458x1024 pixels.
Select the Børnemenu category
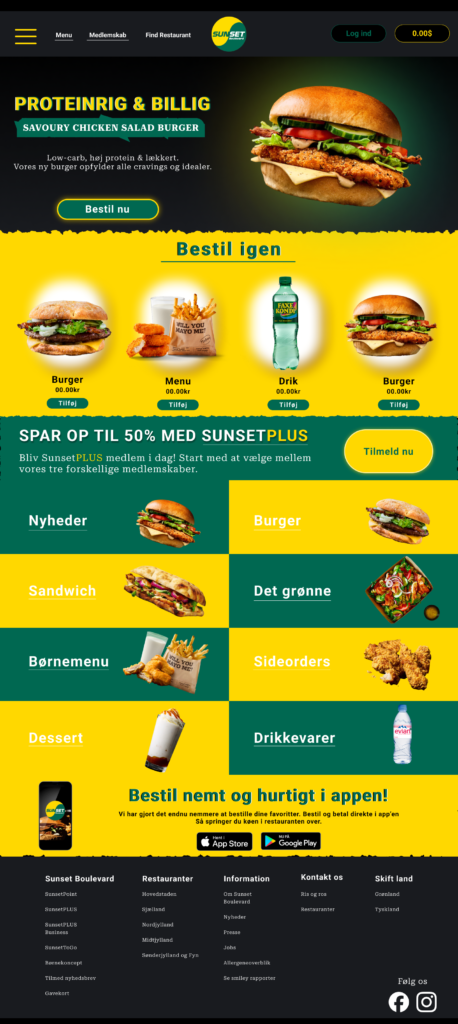click(x=114, y=664)
